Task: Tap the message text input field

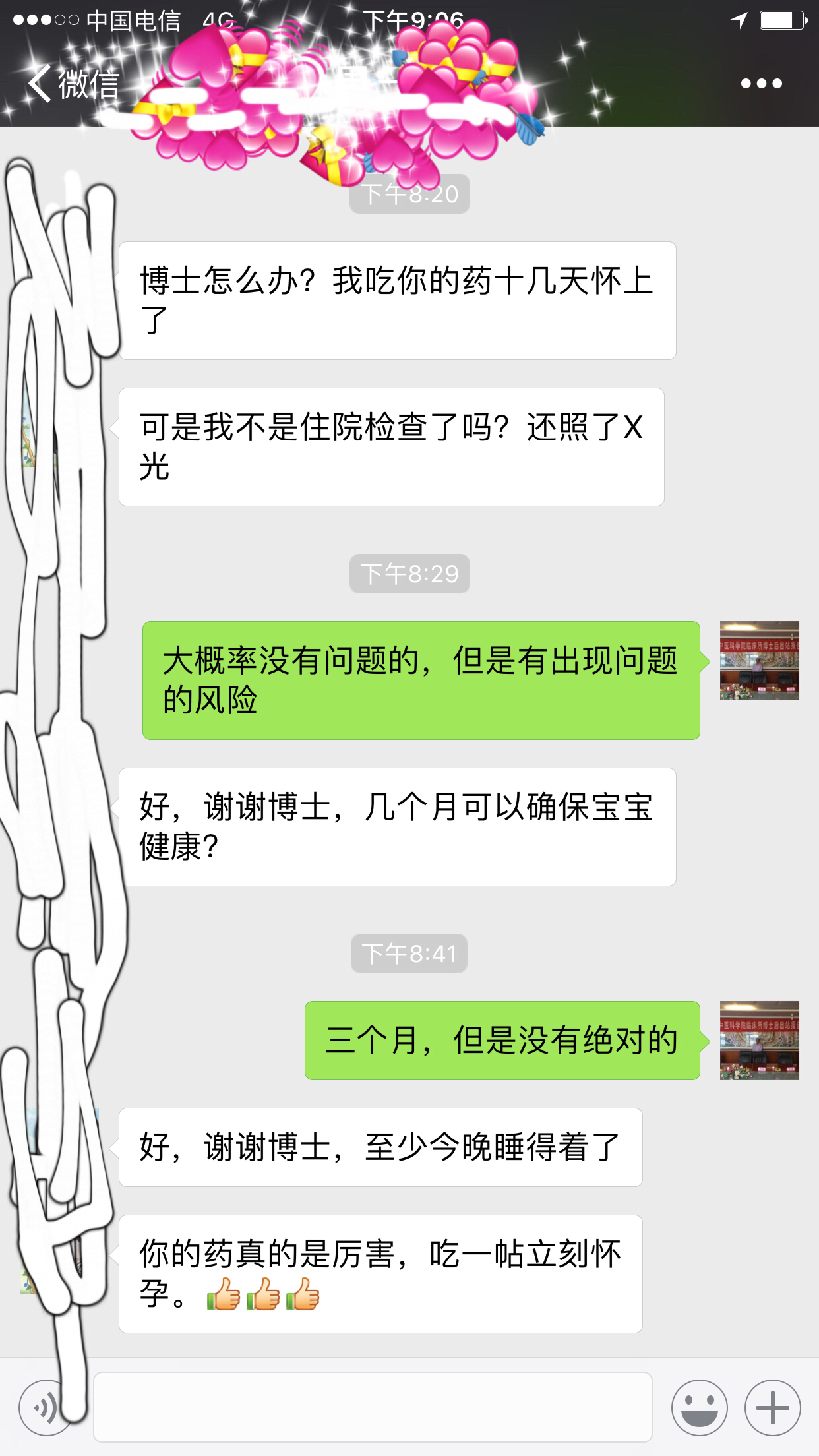Action: click(x=373, y=1407)
